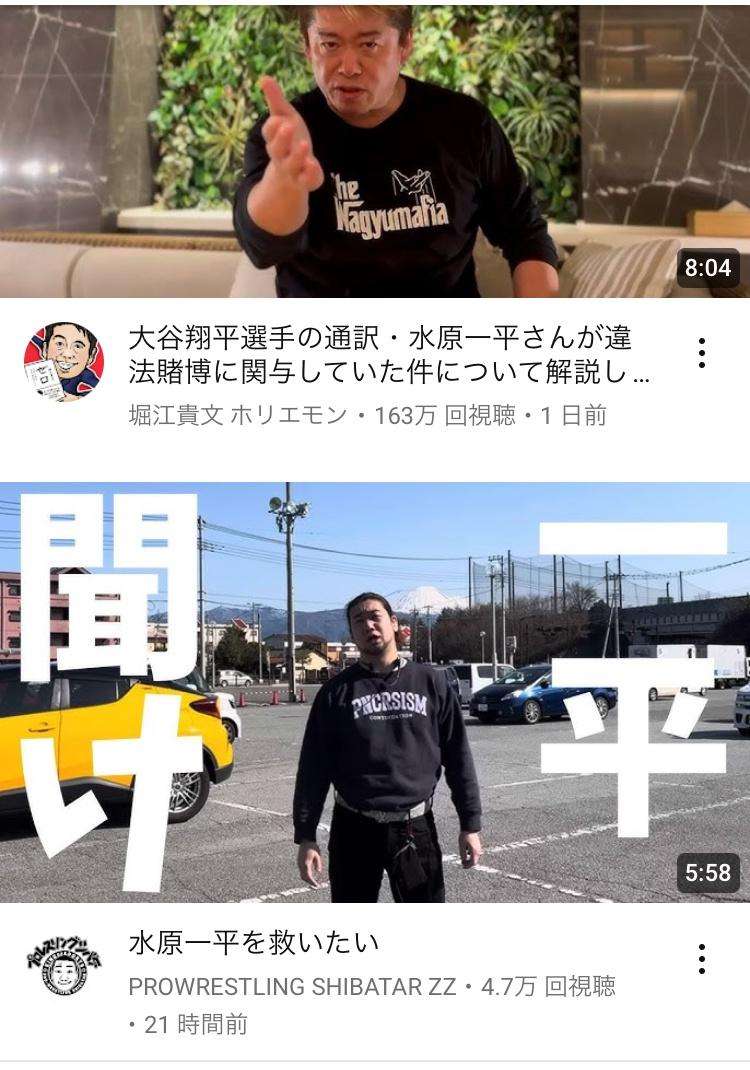Screen dimensions: 750x1070
Task: Open the video title 水原一平を救いたい
Action: pos(254,942)
